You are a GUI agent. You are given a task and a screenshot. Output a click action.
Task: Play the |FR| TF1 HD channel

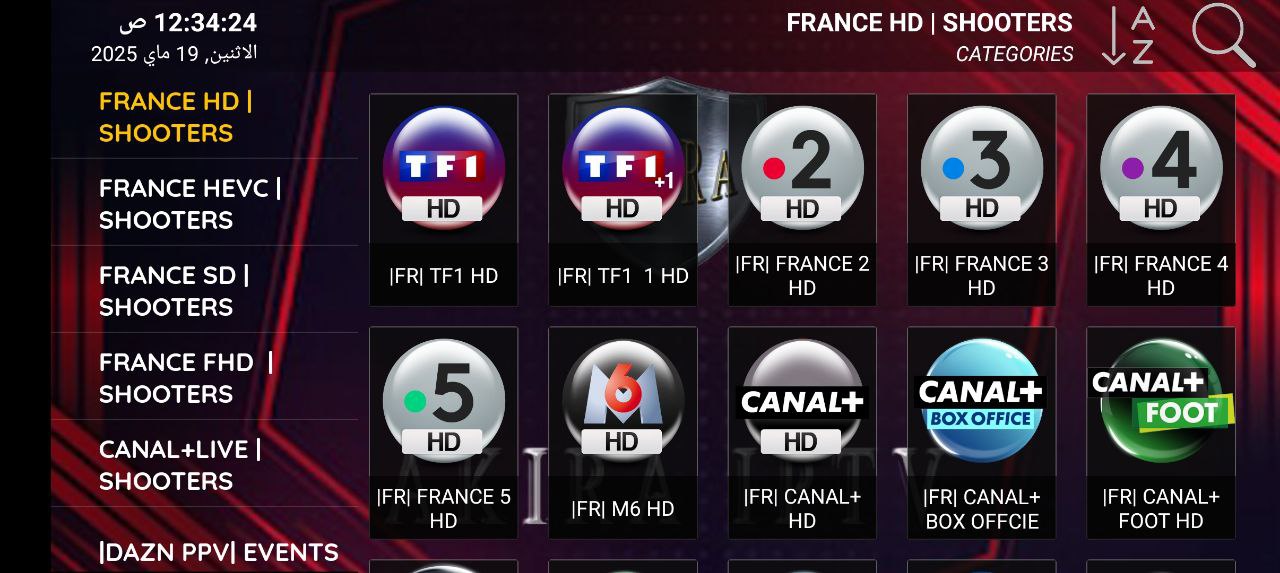click(443, 200)
